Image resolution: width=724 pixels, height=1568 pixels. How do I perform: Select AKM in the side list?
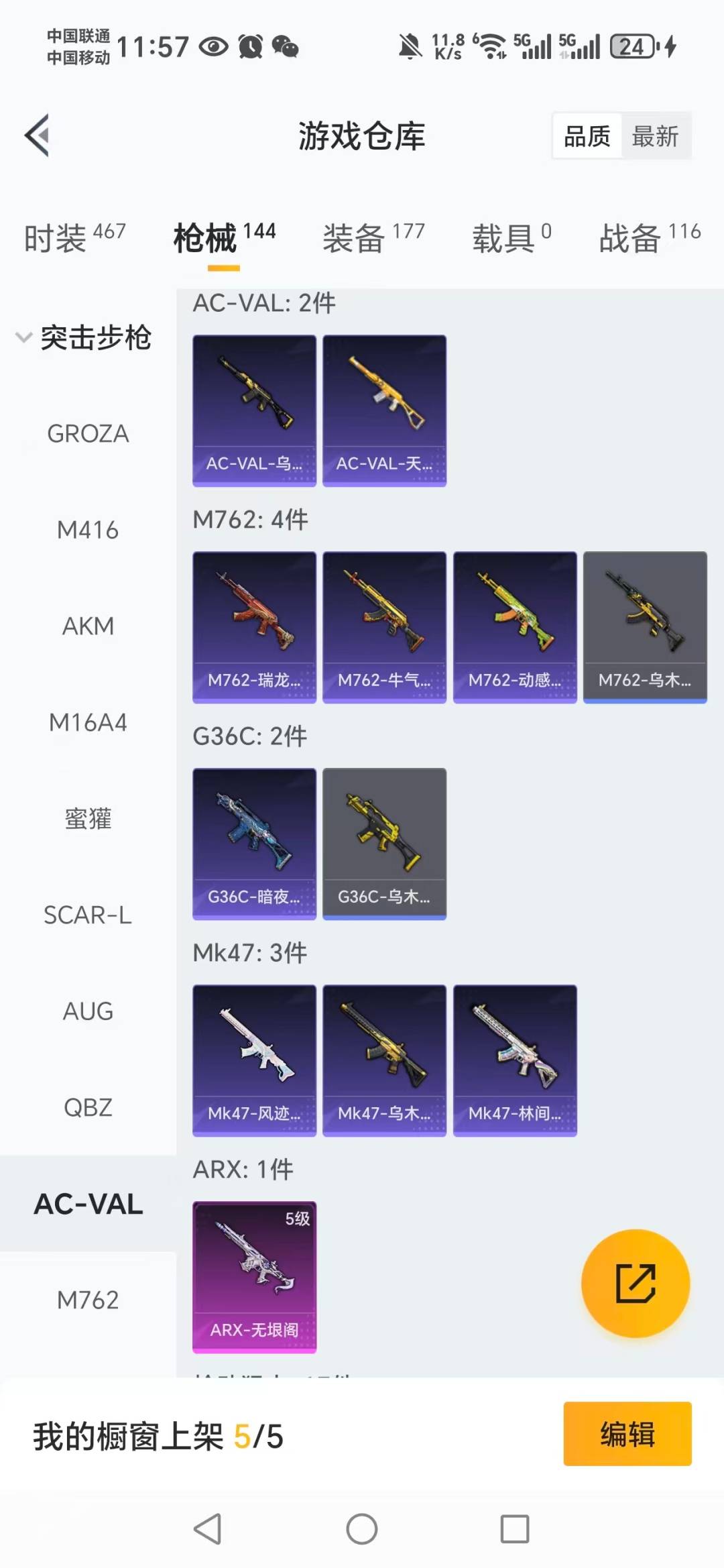point(88,626)
